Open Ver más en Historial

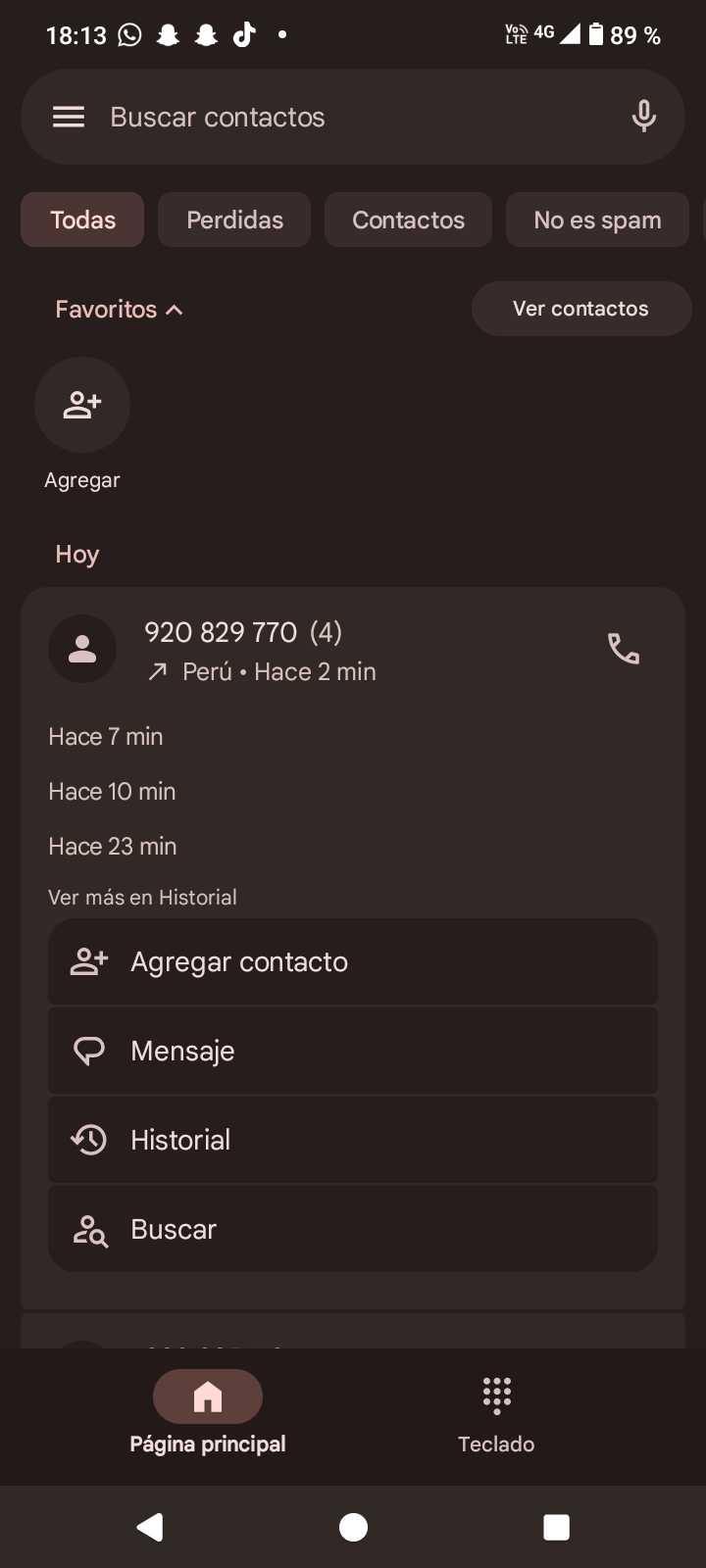point(143,898)
